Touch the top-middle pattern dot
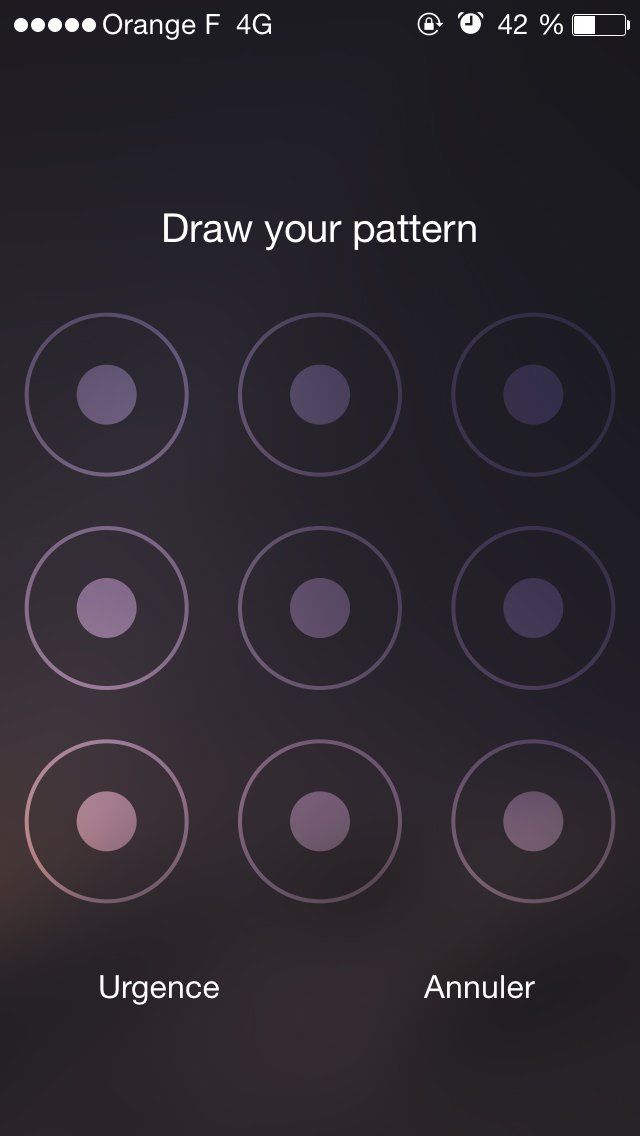The image size is (640, 1136). tap(320, 395)
